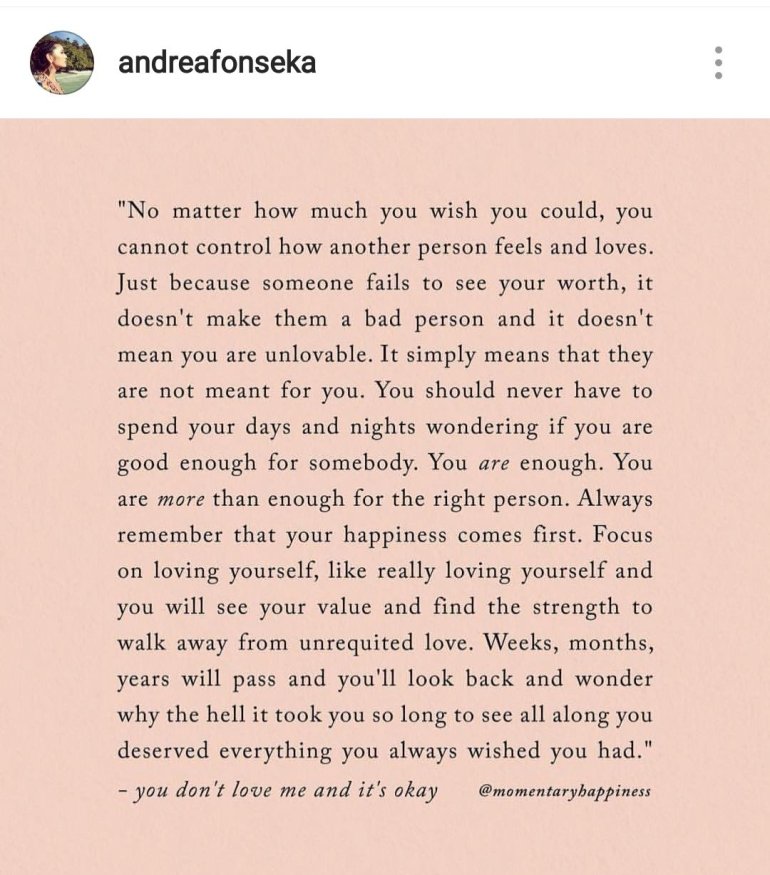Viewport: 770px width, 875px height.
Task: Open andreafonseka's profile picture
Action: coord(62,63)
